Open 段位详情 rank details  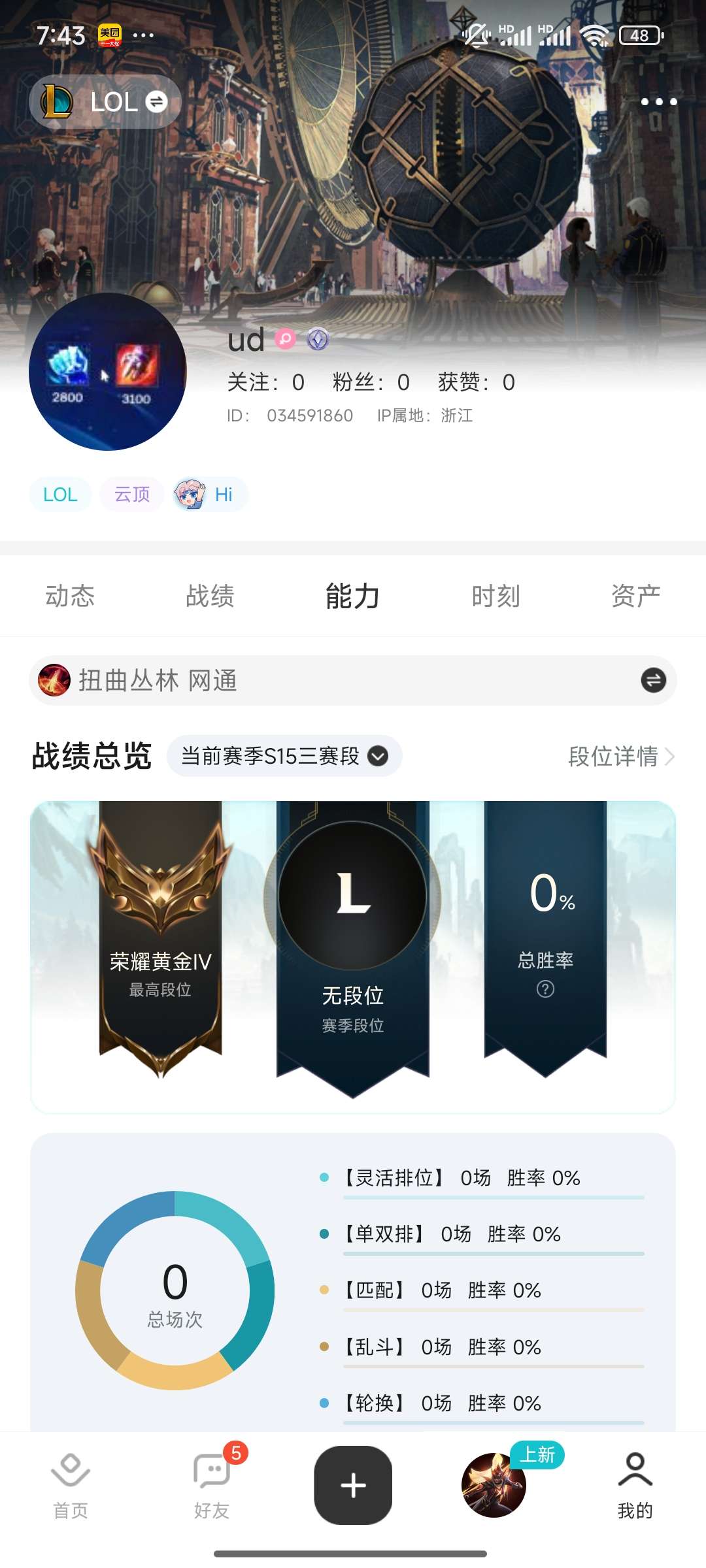tap(620, 756)
